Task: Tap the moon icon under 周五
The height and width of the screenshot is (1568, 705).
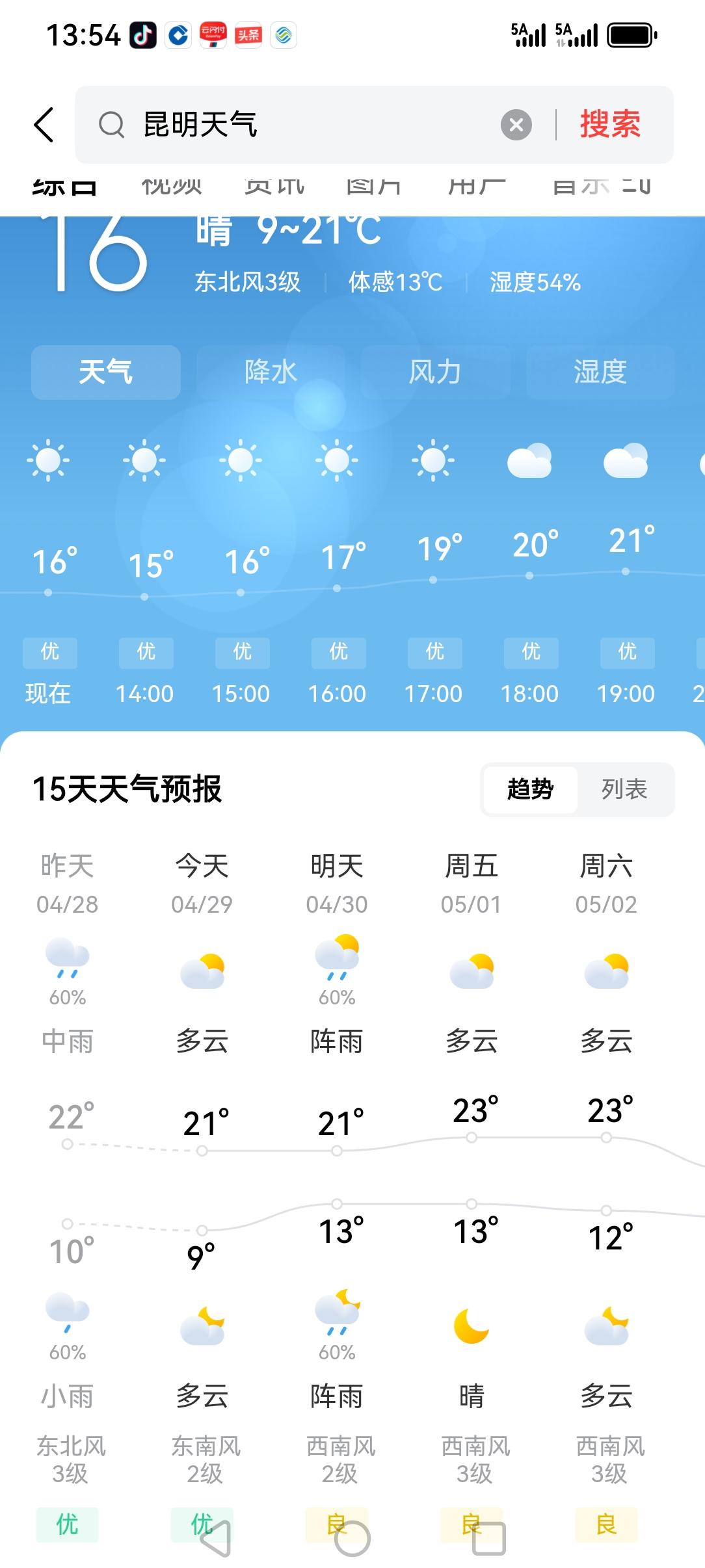Action: [472, 1325]
